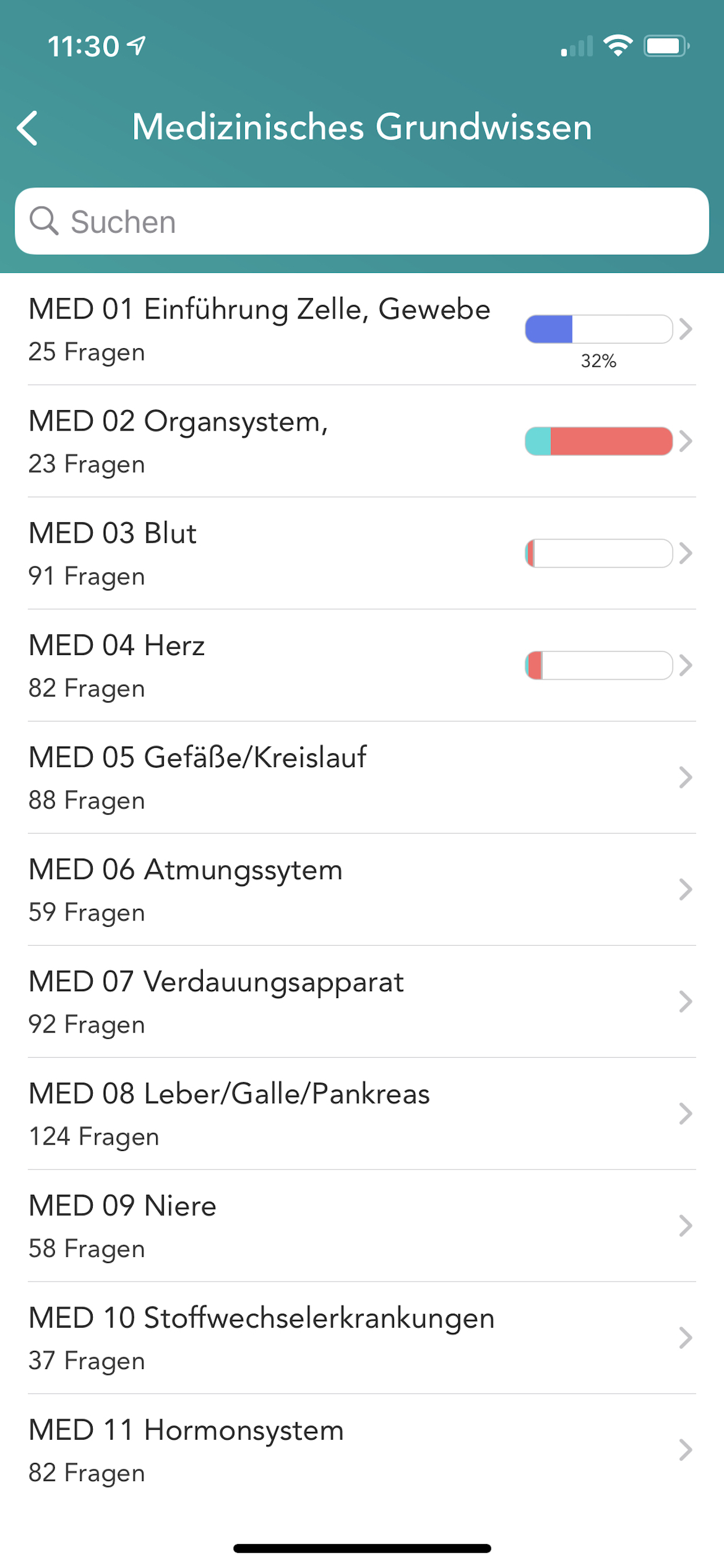Open MED 01 Einführung Zelle, Gewebe
724x1568 pixels.
point(362,330)
